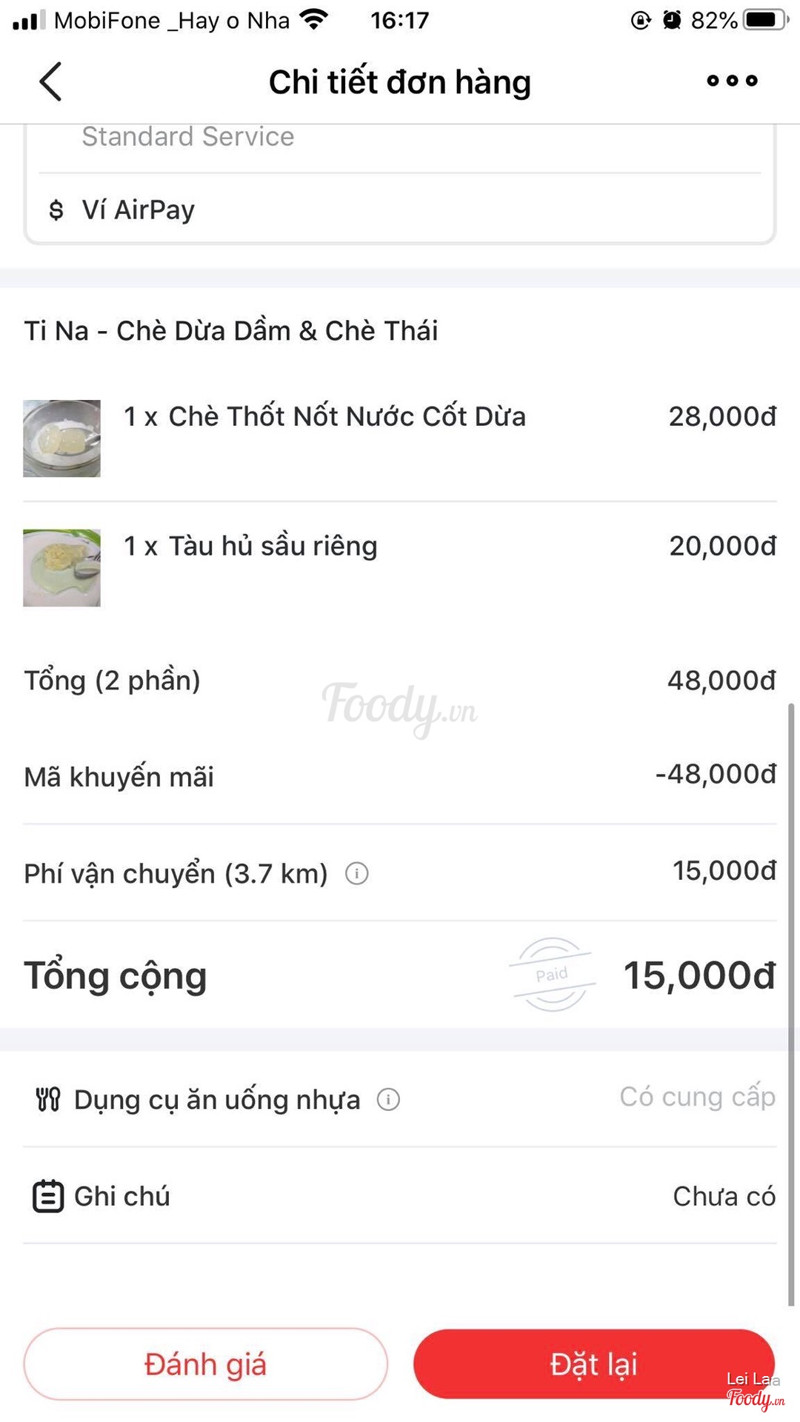Show info about Dụng cụ ăn uống nhựa
This screenshot has height=1422, width=800.
click(x=388, y=1100)
